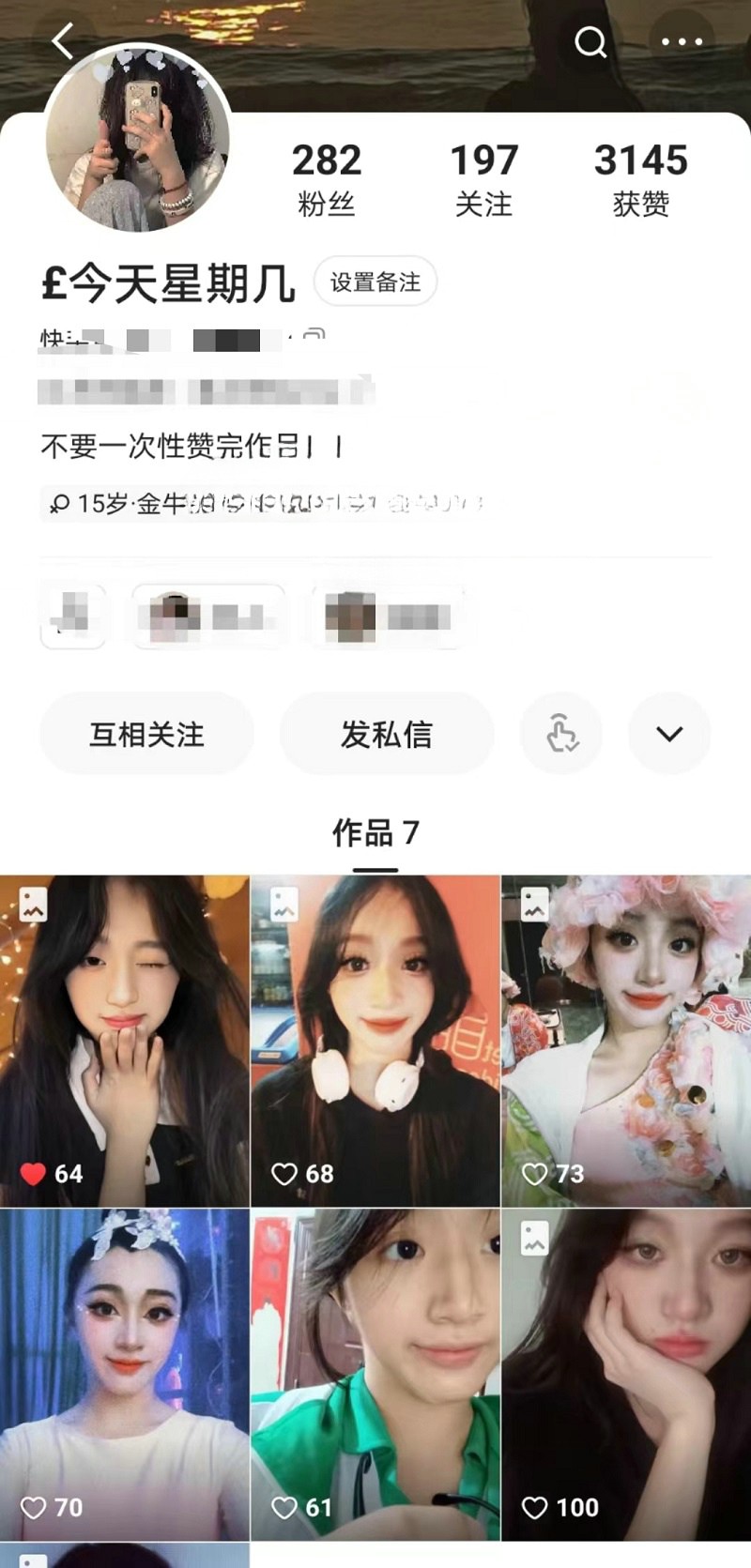Select the 作品 7 tab
751x1568 pixels.
(x=375, y=833)
